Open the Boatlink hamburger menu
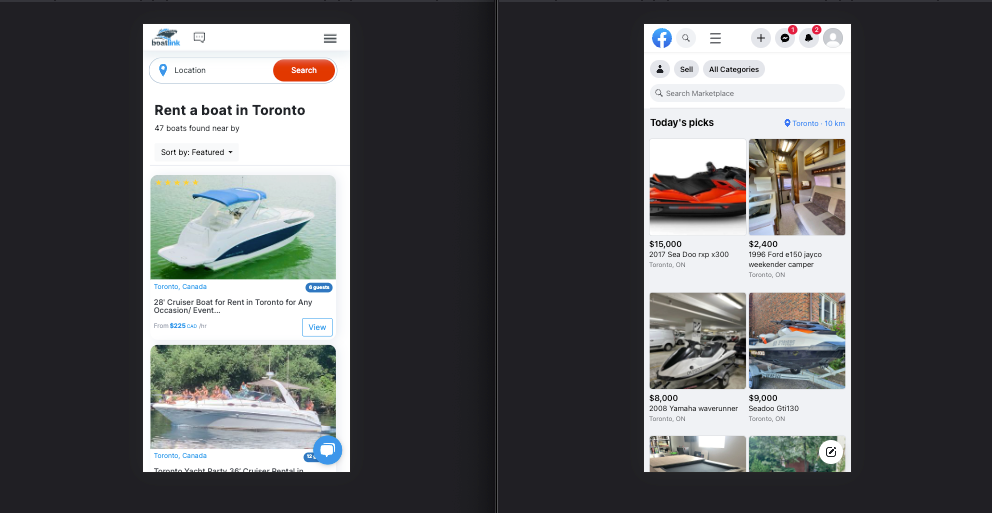Viewport: 992px width, 513px height. tap(330, 39)
